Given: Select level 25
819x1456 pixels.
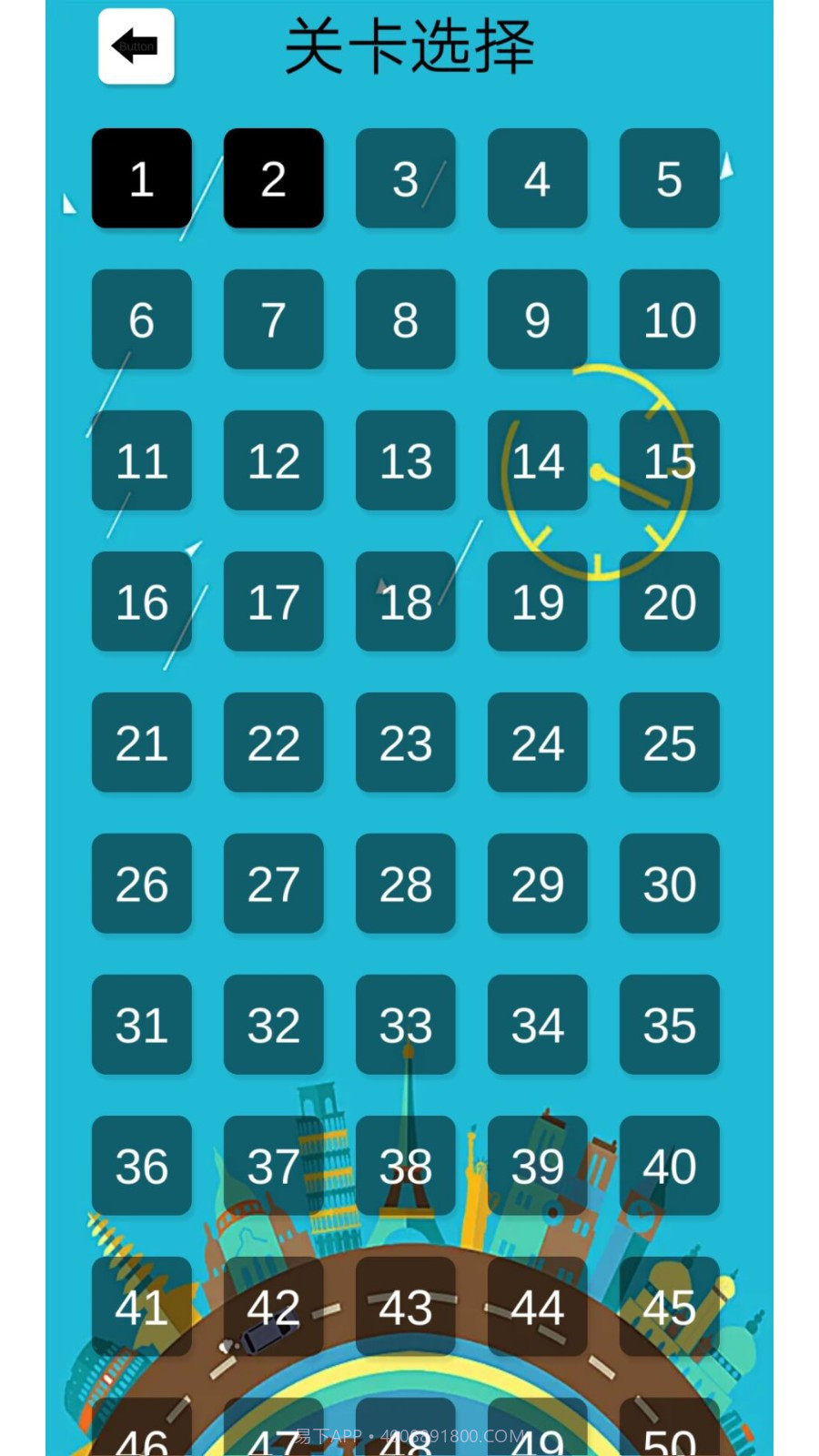Looking at the screenshot, I should [669, 743].
